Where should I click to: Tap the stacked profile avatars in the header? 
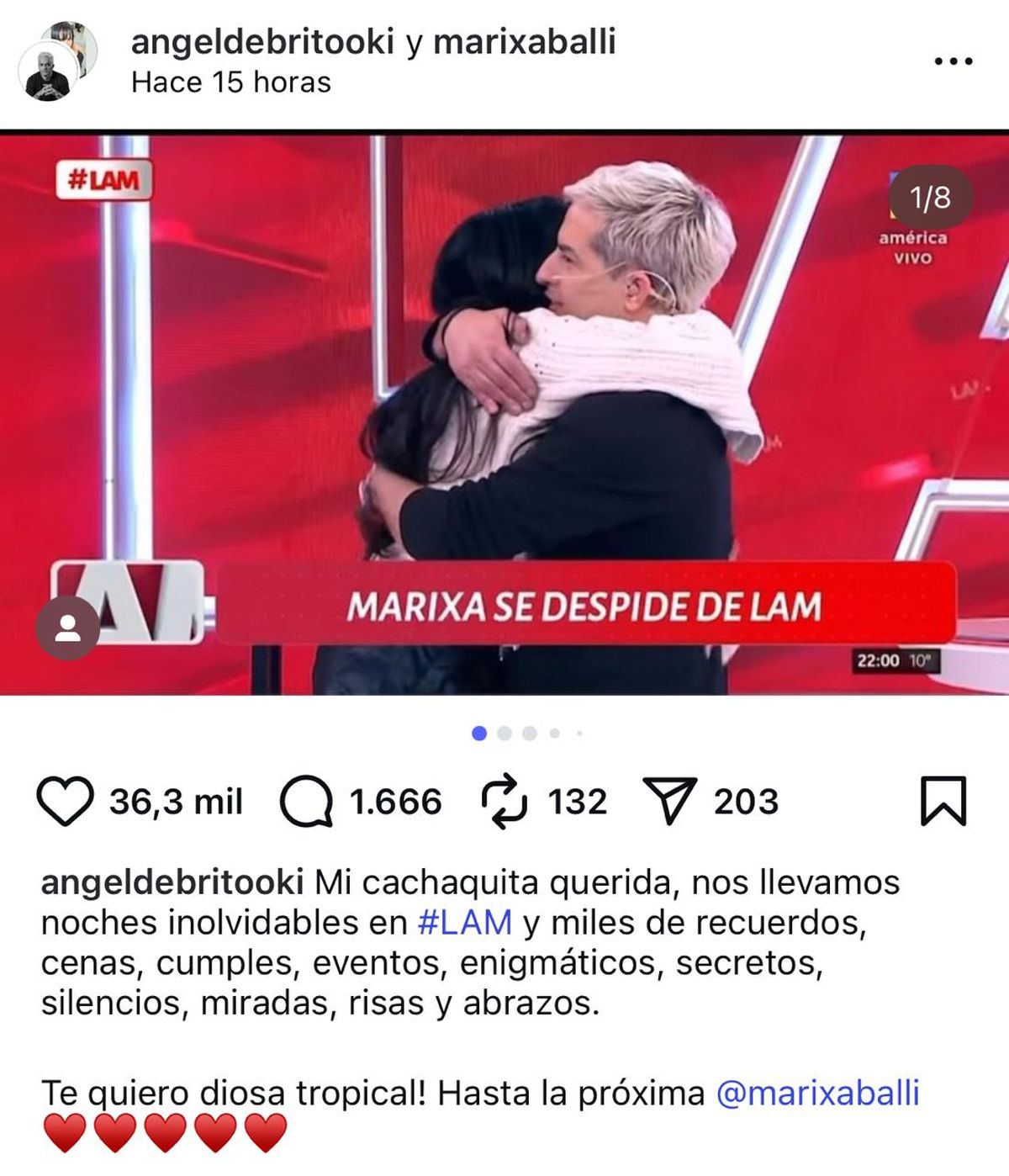click(57, 61)
